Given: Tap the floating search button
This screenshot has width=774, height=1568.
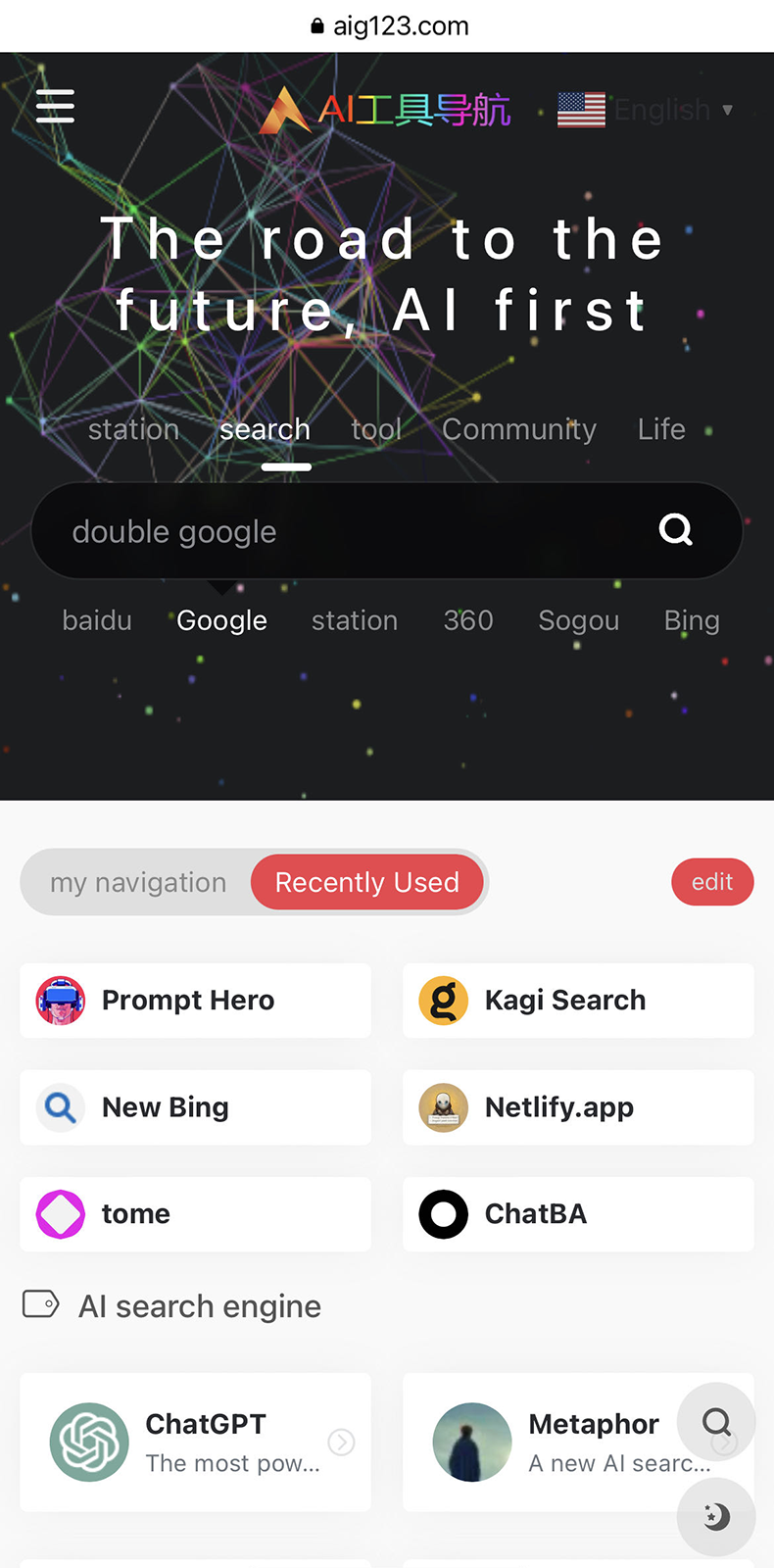Looking at the screenshot, I should pos(716,1422).
